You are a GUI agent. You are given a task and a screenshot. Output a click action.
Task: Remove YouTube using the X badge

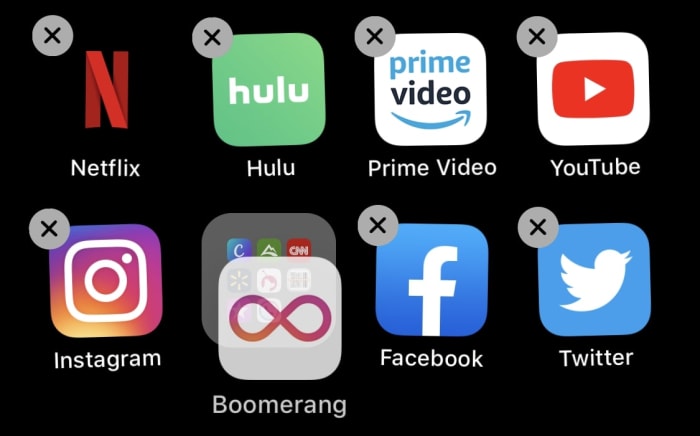pyautogui.click(x=537, y=37)
